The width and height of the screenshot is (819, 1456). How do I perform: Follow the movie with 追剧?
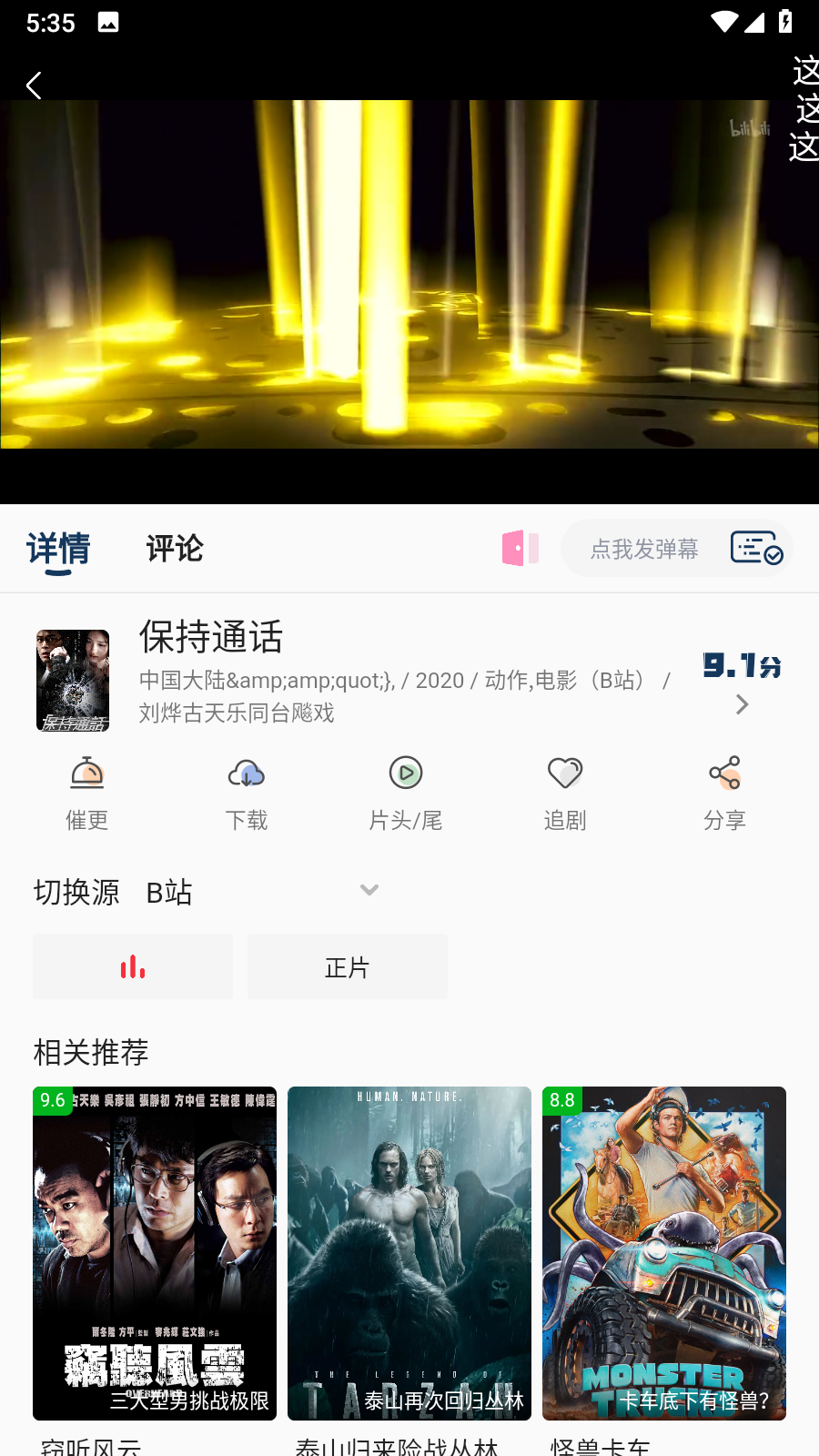565,794
